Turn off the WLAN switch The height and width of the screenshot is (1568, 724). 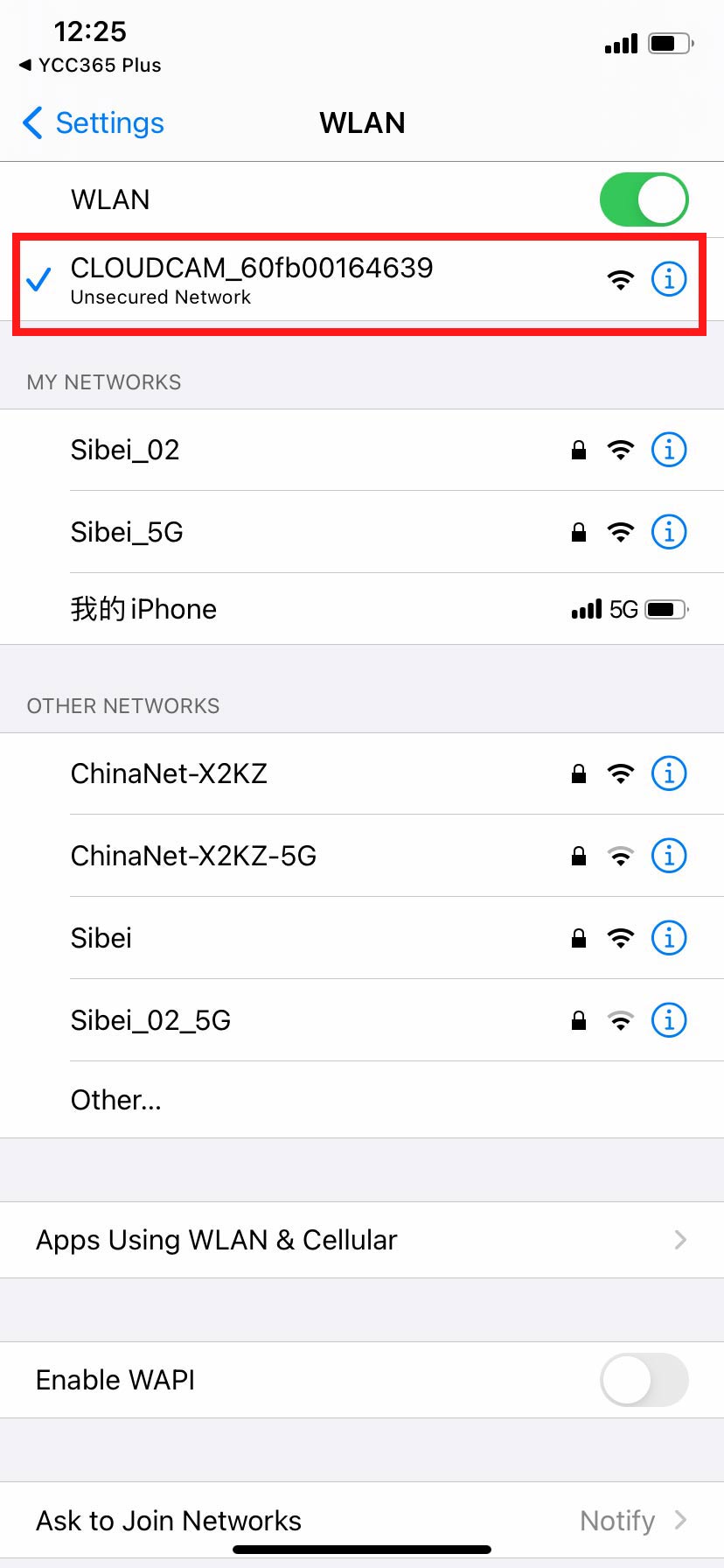[644, 199]
